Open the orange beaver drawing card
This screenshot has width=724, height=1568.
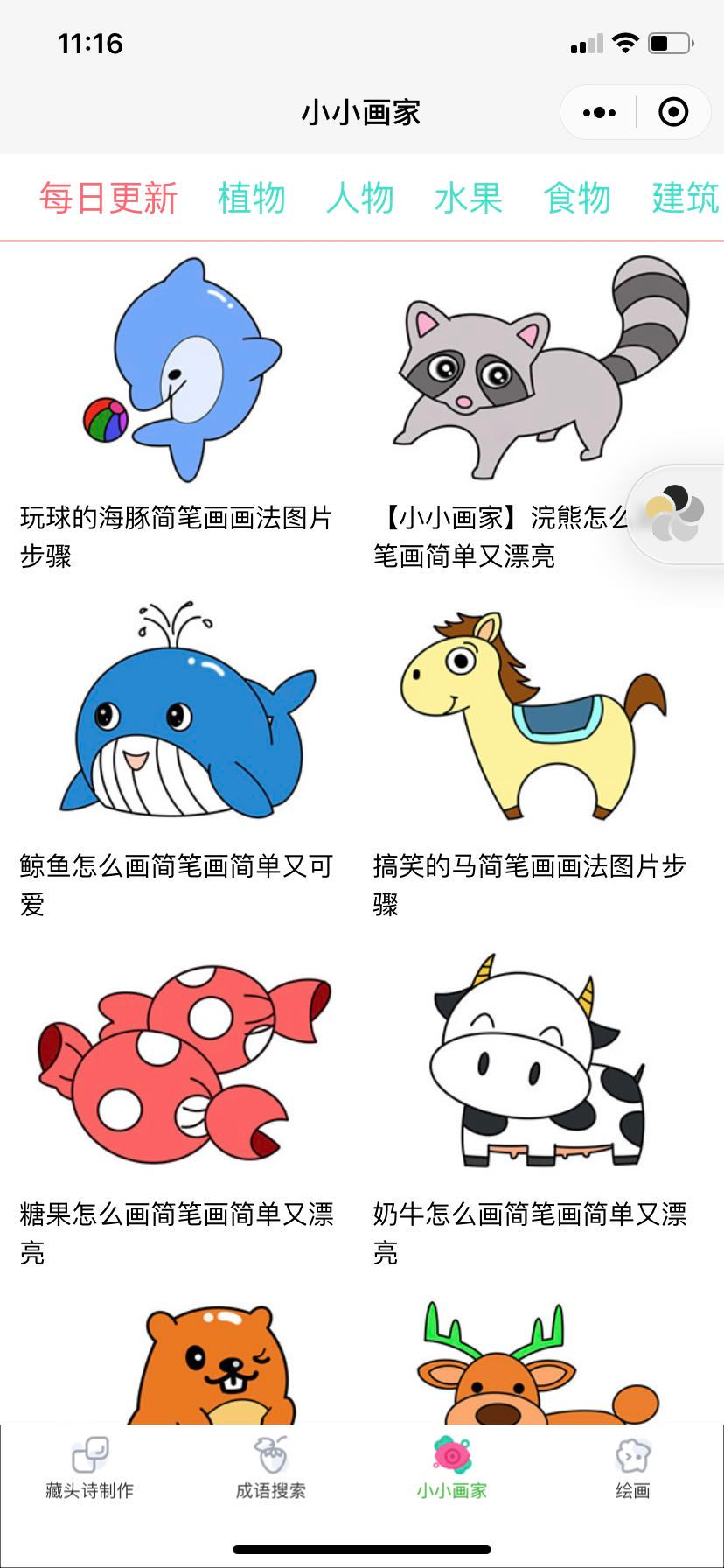click(206, 1363)
